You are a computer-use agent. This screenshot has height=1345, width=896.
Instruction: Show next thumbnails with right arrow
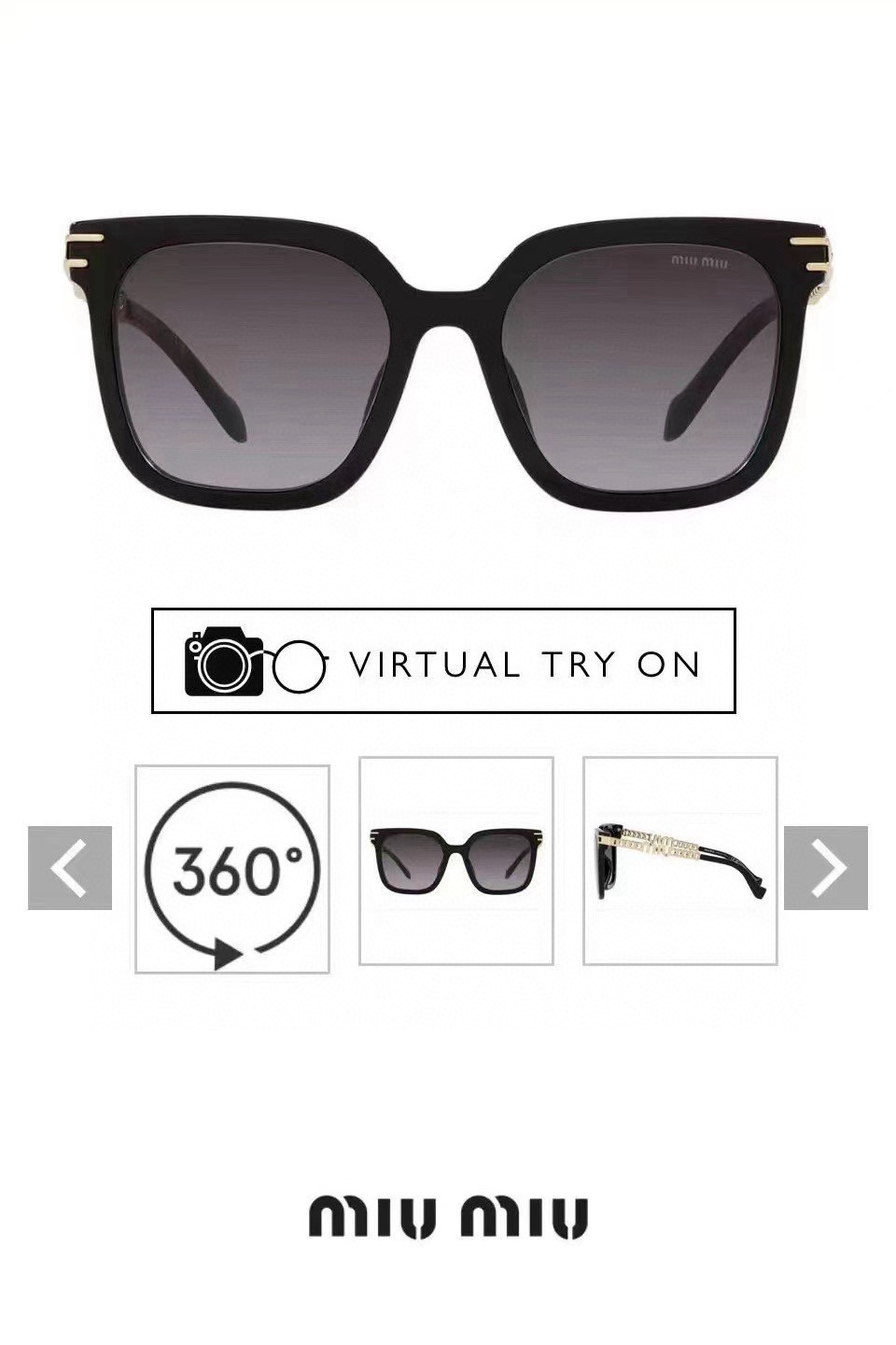(x=825, y=868)
